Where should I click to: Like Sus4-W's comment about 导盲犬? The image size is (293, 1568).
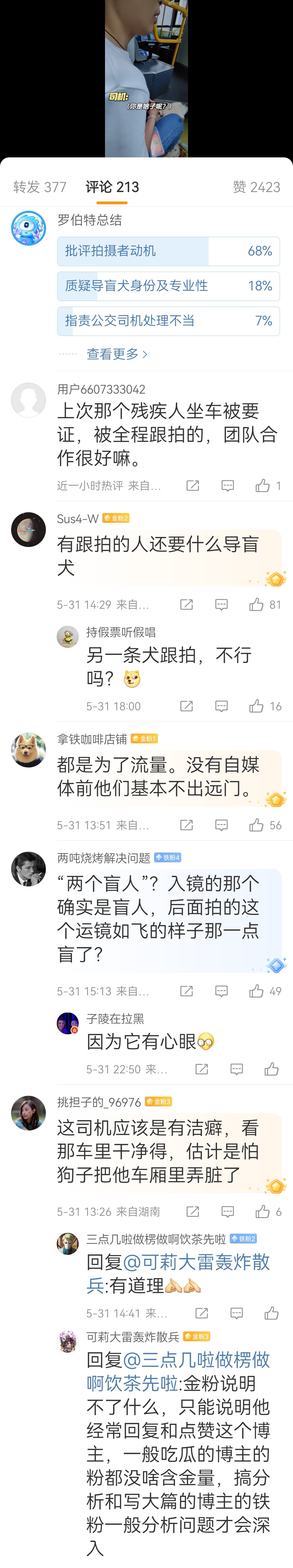(x=256, y=604)
